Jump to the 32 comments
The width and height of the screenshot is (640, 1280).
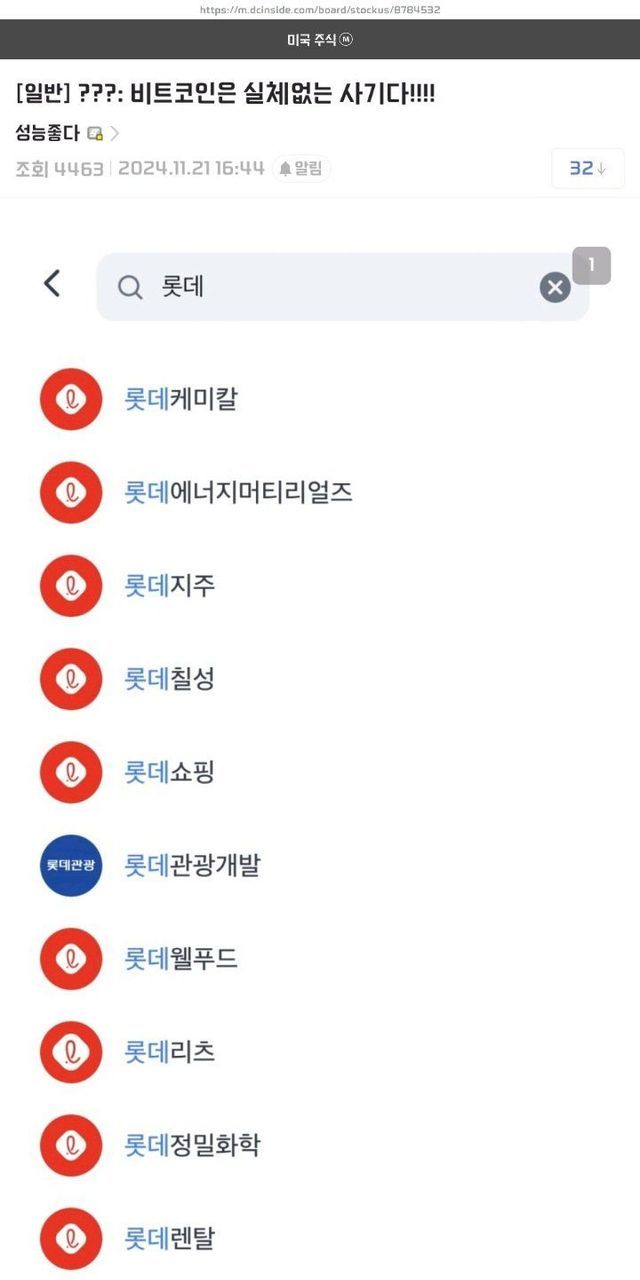tap(587, 168)
